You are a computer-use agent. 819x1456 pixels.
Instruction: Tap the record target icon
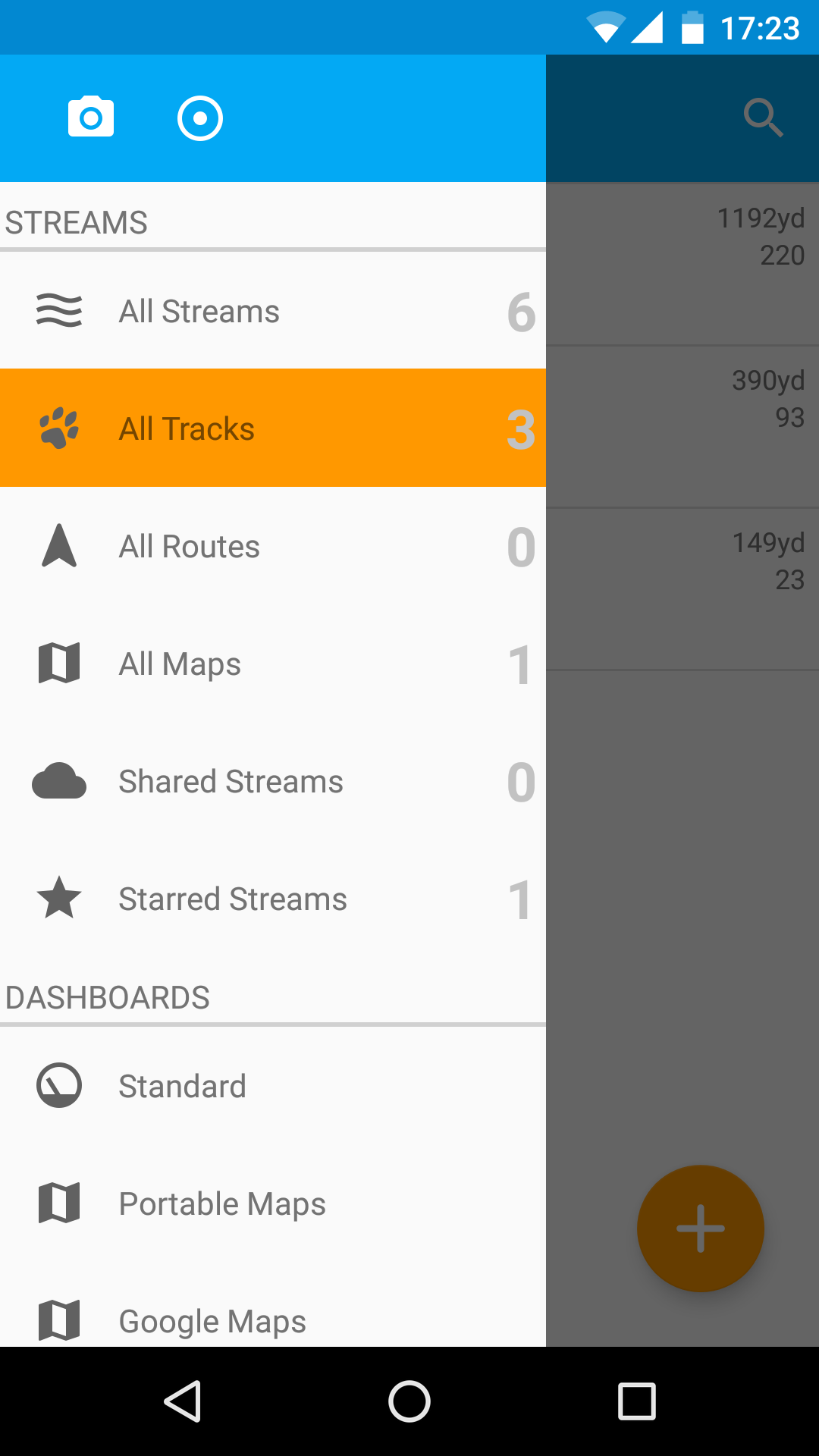(199, 118)
